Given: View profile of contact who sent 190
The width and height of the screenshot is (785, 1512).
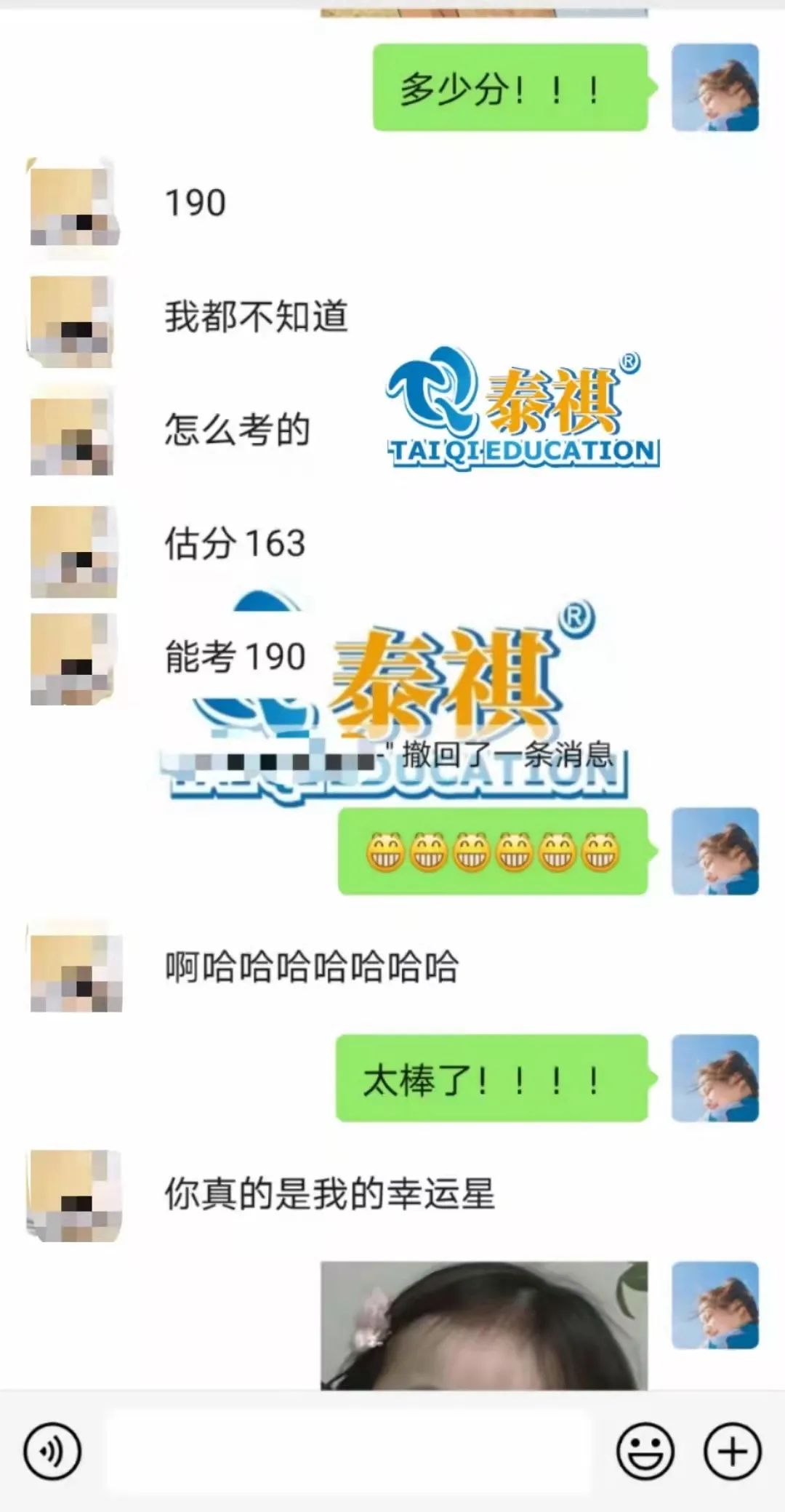Looking at the screenshot, I should (x=73, y=204).
